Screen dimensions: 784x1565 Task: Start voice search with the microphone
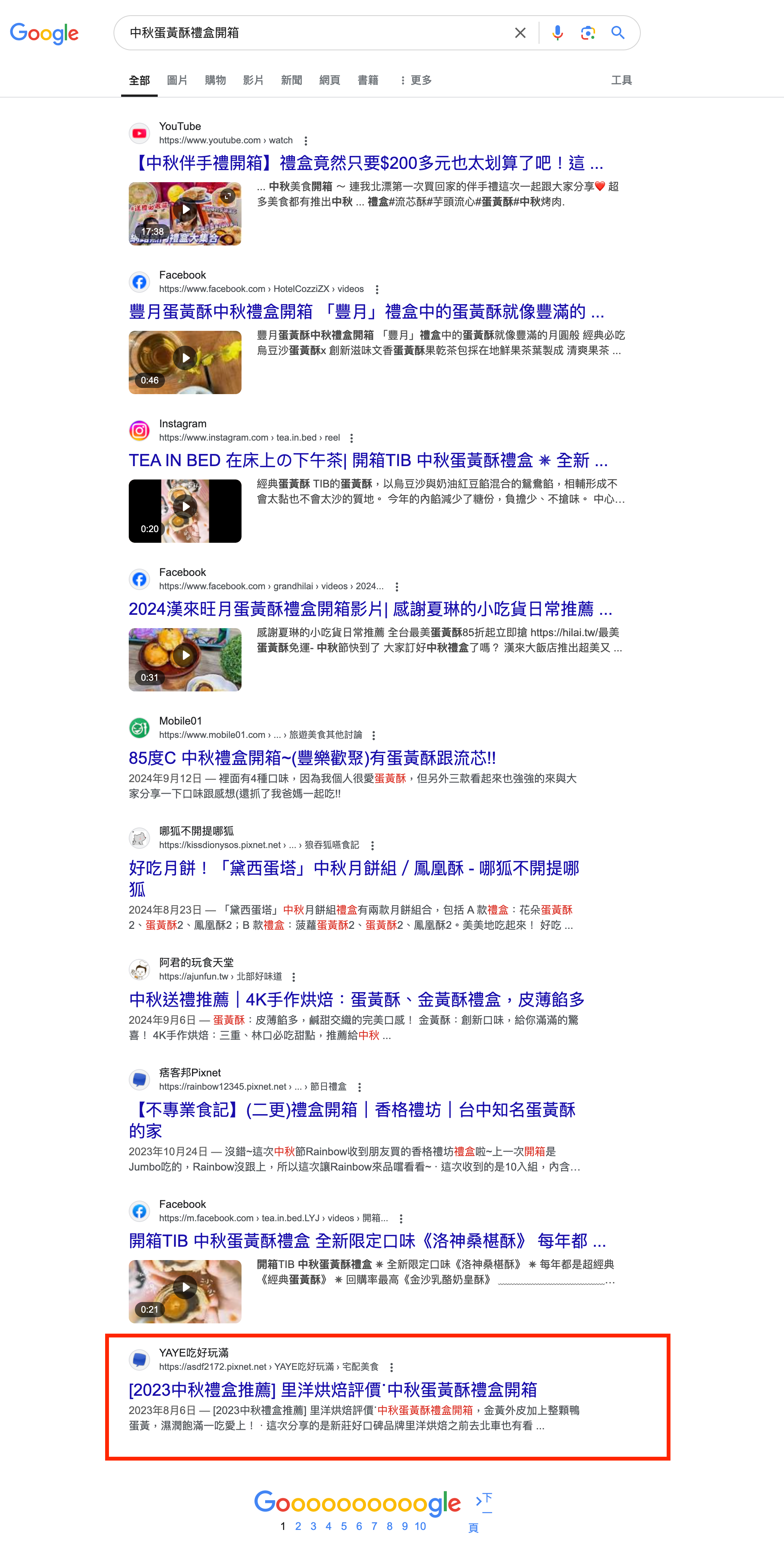(557, 33)
